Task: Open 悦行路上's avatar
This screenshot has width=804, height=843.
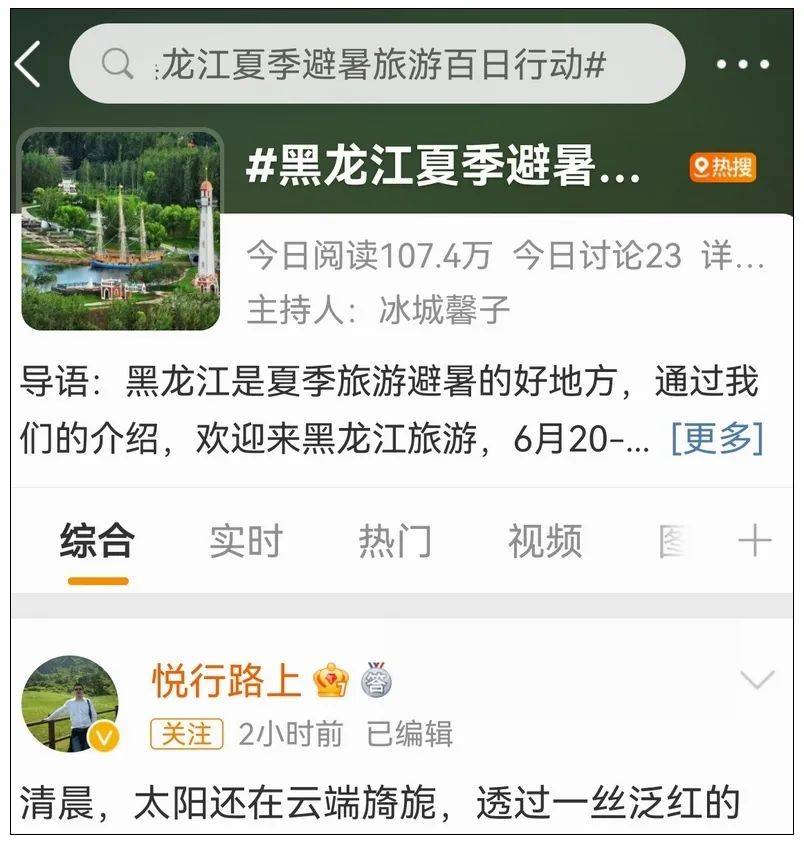Action: coord(70,704)
